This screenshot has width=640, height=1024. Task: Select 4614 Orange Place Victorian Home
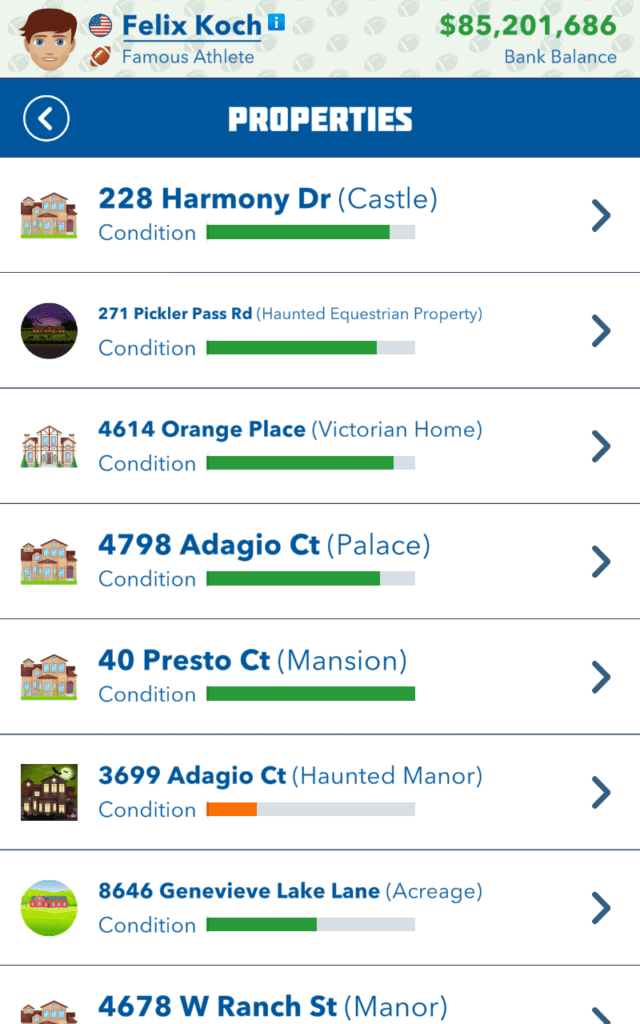tap(320, 446)
